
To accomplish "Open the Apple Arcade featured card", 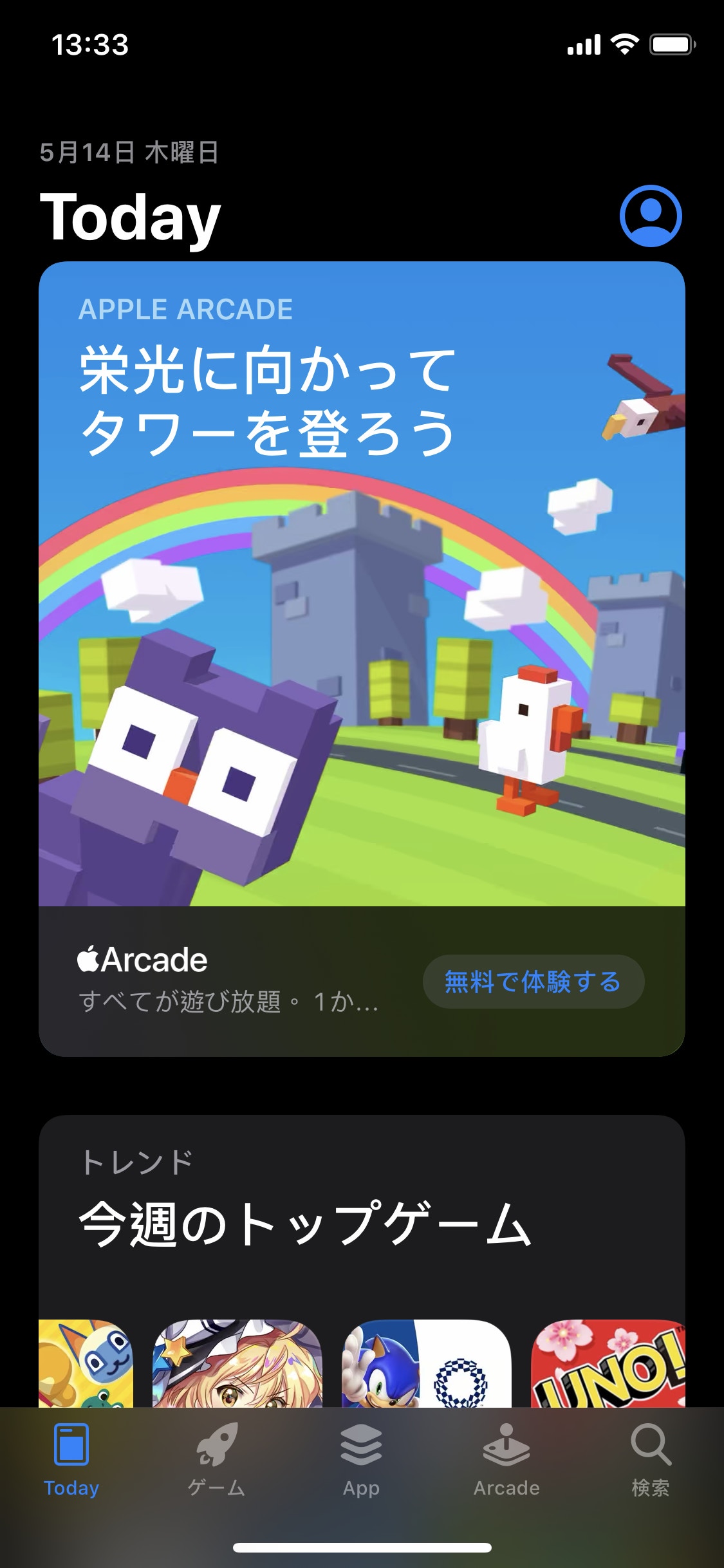I will click(x=362, y=611).
